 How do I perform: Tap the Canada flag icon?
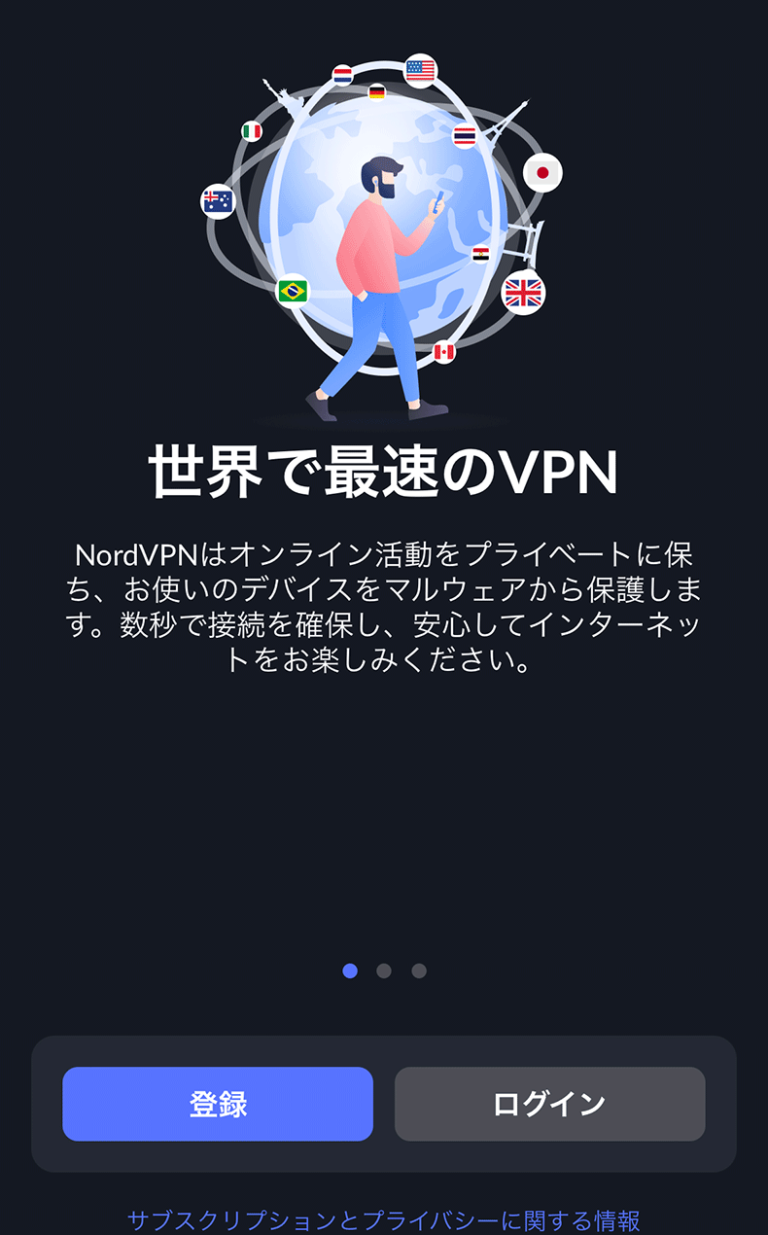point(446,353)
